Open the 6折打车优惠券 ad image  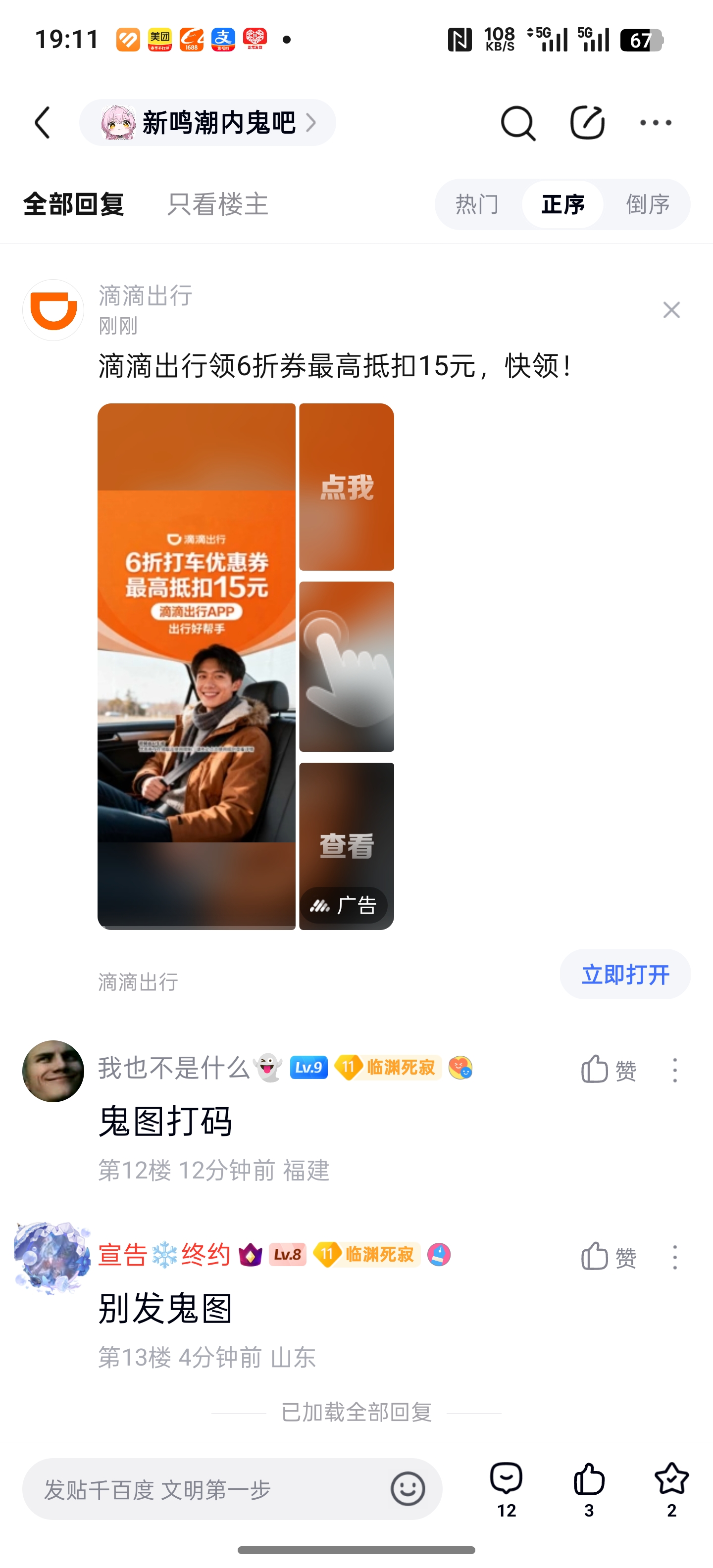(x=197, y=666)
